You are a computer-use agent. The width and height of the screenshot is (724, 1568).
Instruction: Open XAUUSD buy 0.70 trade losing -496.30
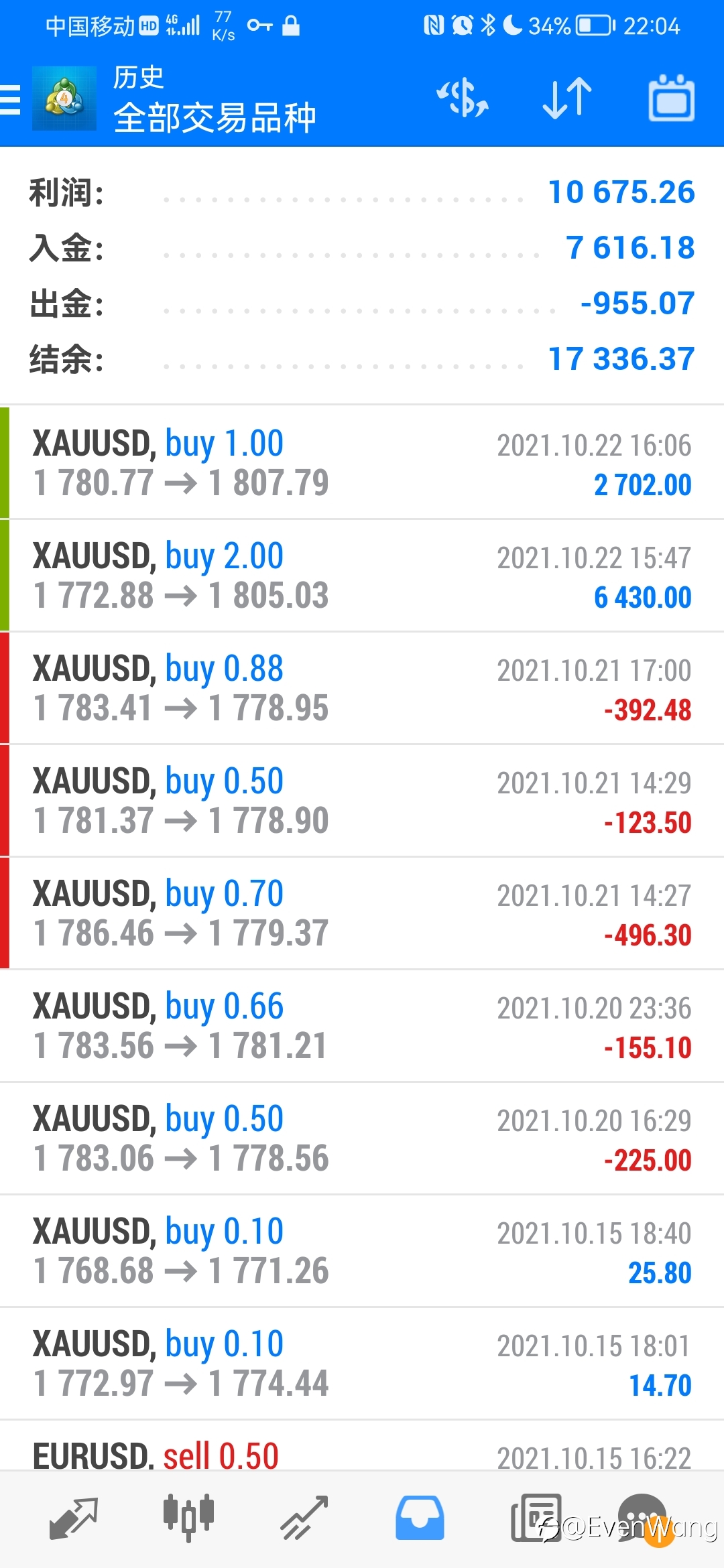click(x=362, y=913)
